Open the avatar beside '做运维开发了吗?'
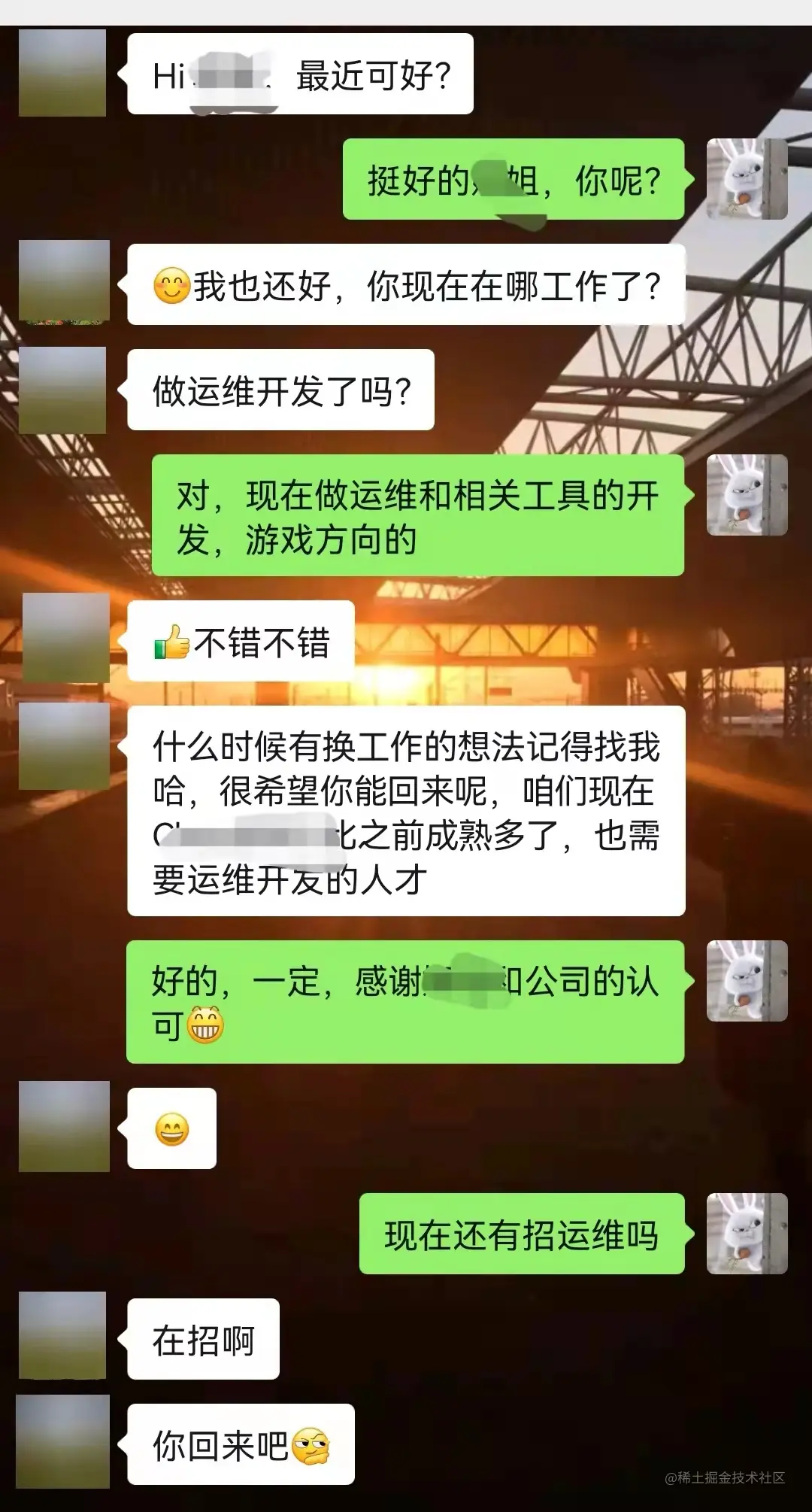 pyautogui.click(x=62, y=390)
